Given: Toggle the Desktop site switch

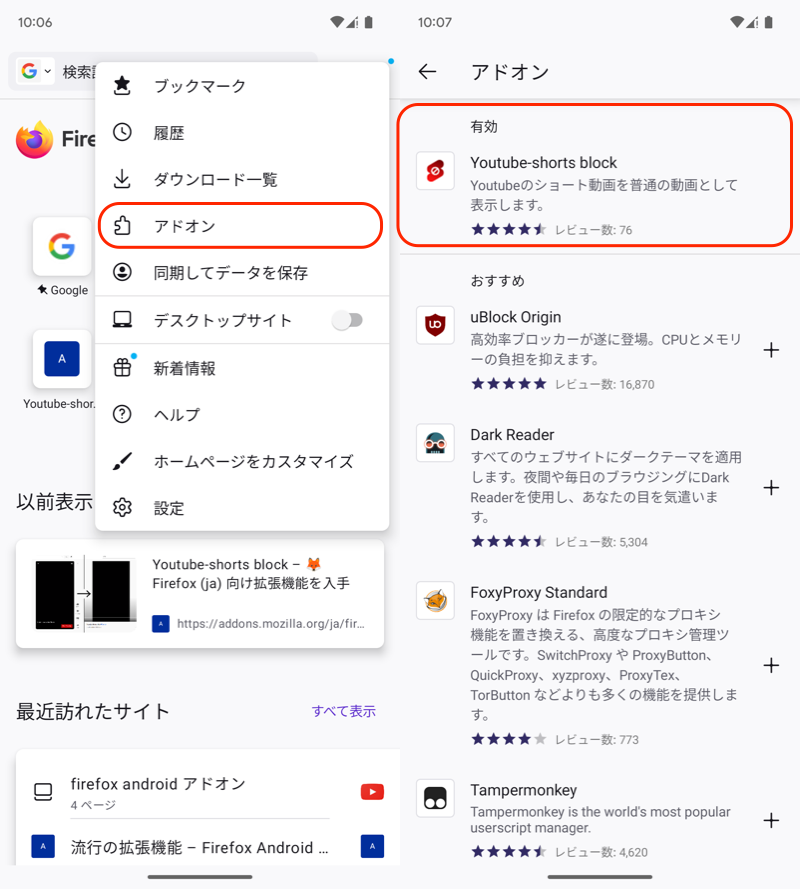Looking at the screenshot, I should click(347, 320).
